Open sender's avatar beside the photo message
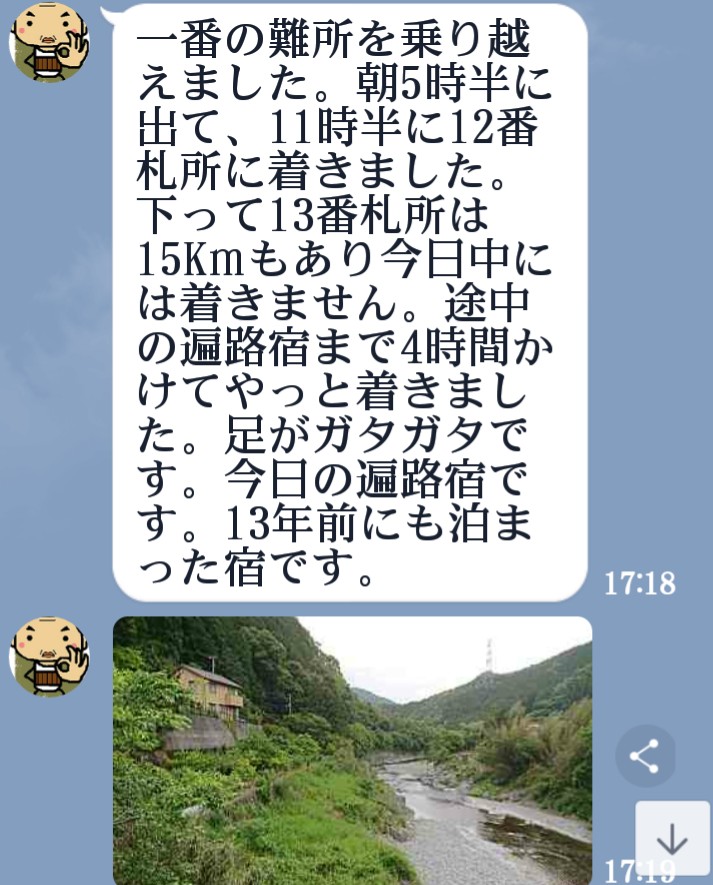 pyautogui.click(x=47, y=656)
